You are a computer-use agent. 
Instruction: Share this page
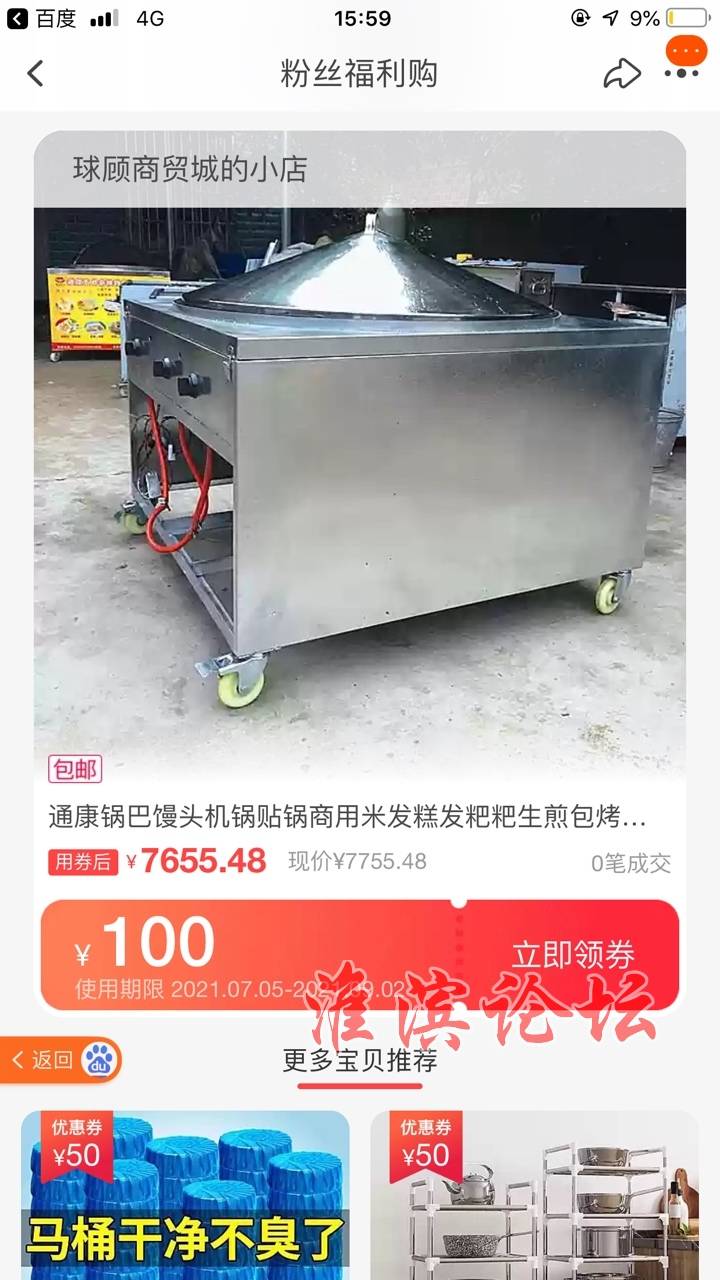pyautogui.click(x=621, y=73)
